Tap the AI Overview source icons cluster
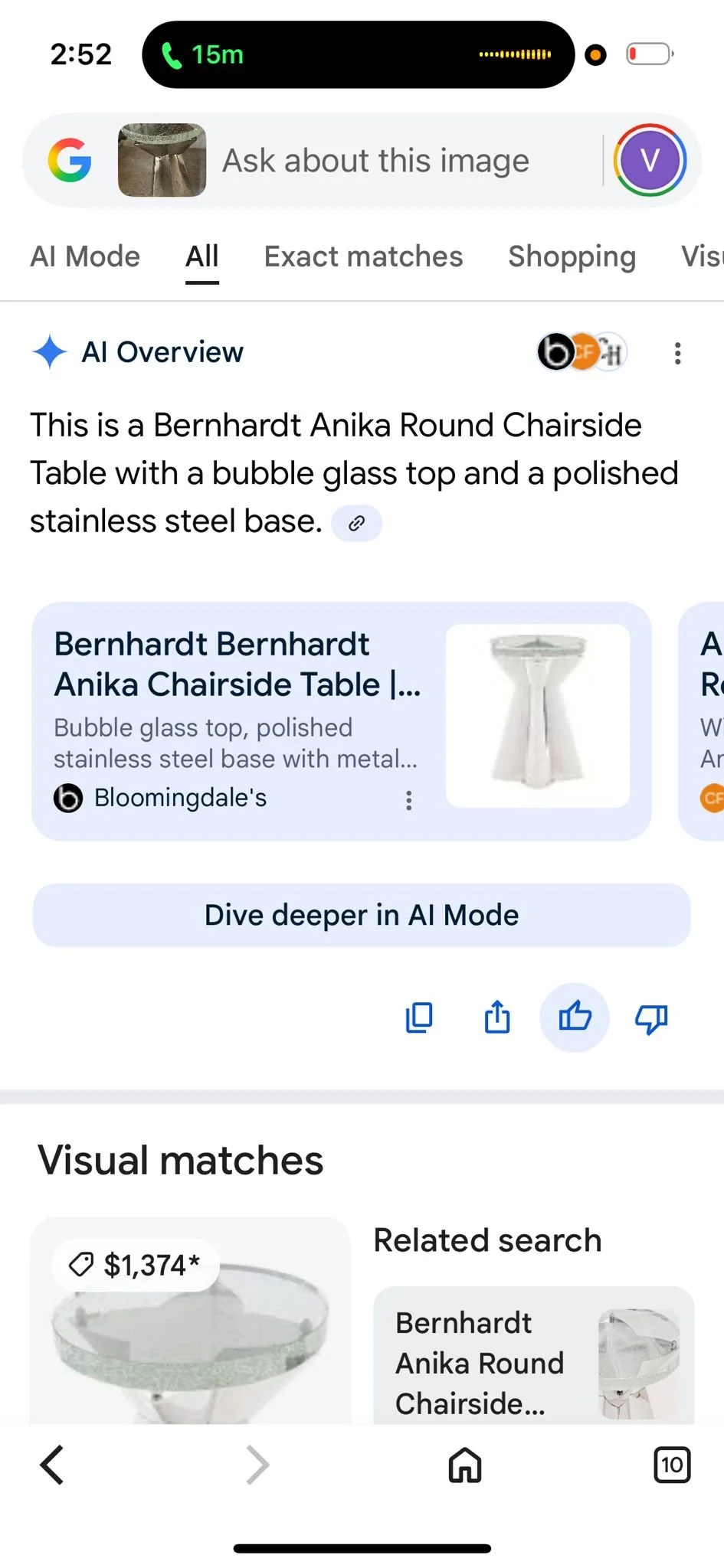 pyautogui.click(x=582, y=352)
